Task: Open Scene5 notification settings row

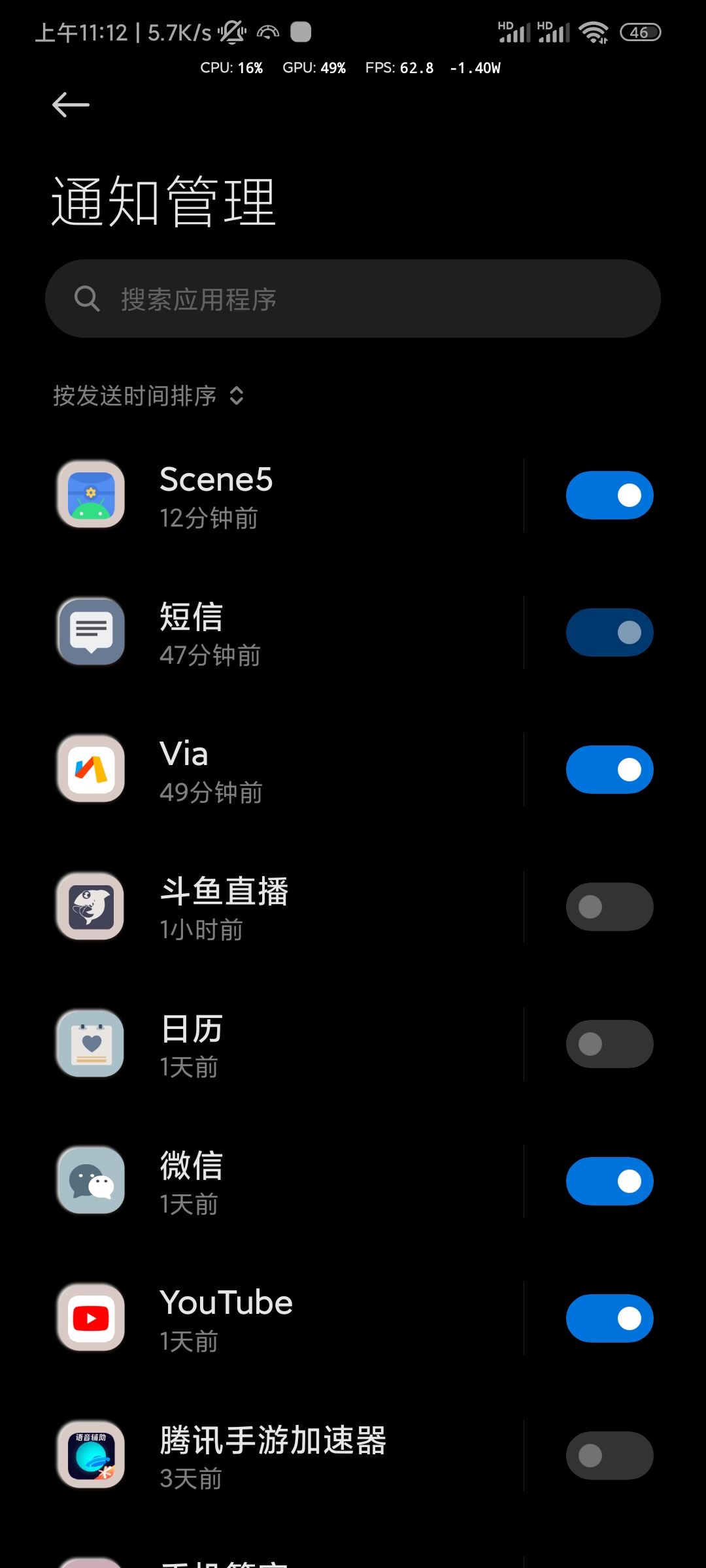Action: pyautogui.click(x=288, y=495)
